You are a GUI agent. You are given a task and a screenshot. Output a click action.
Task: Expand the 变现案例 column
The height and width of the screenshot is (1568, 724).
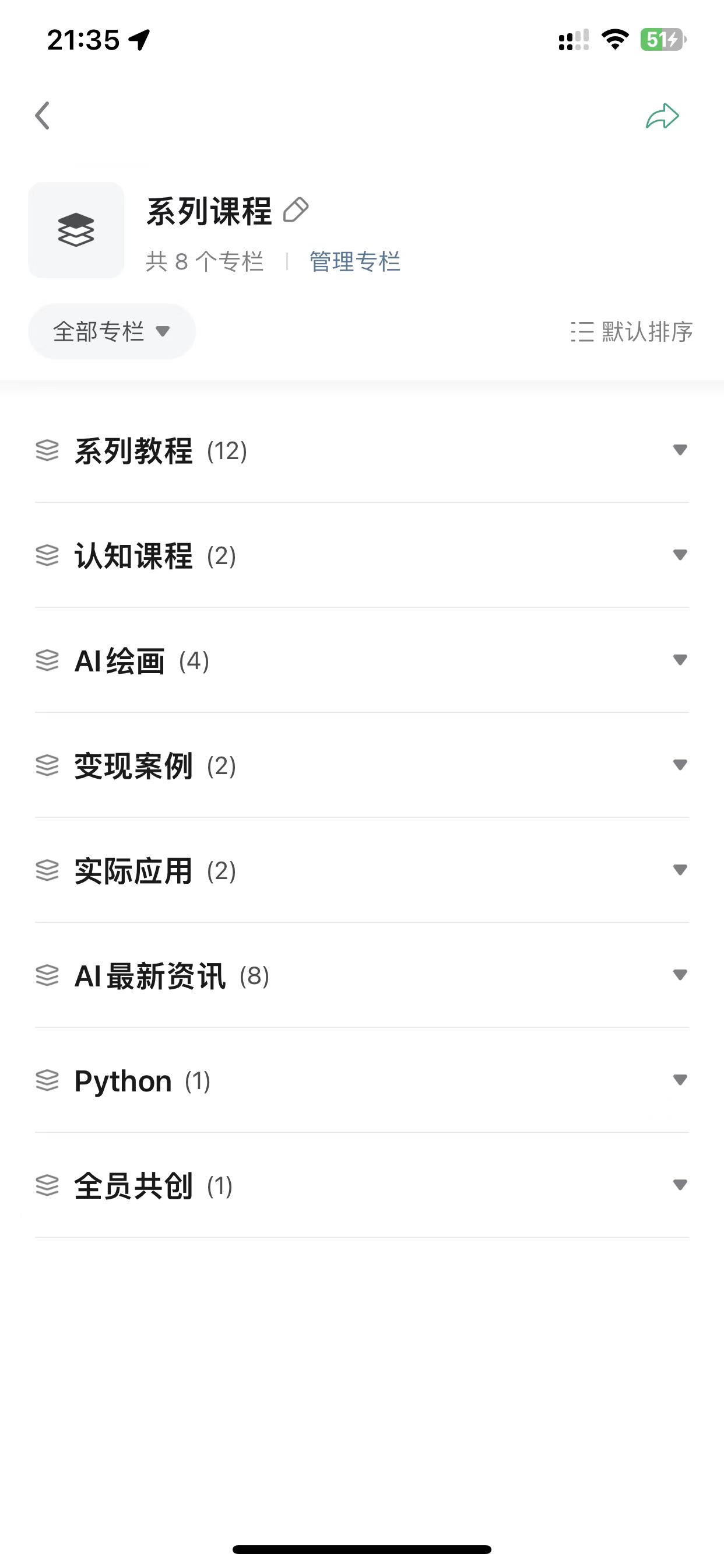(680, 765)
